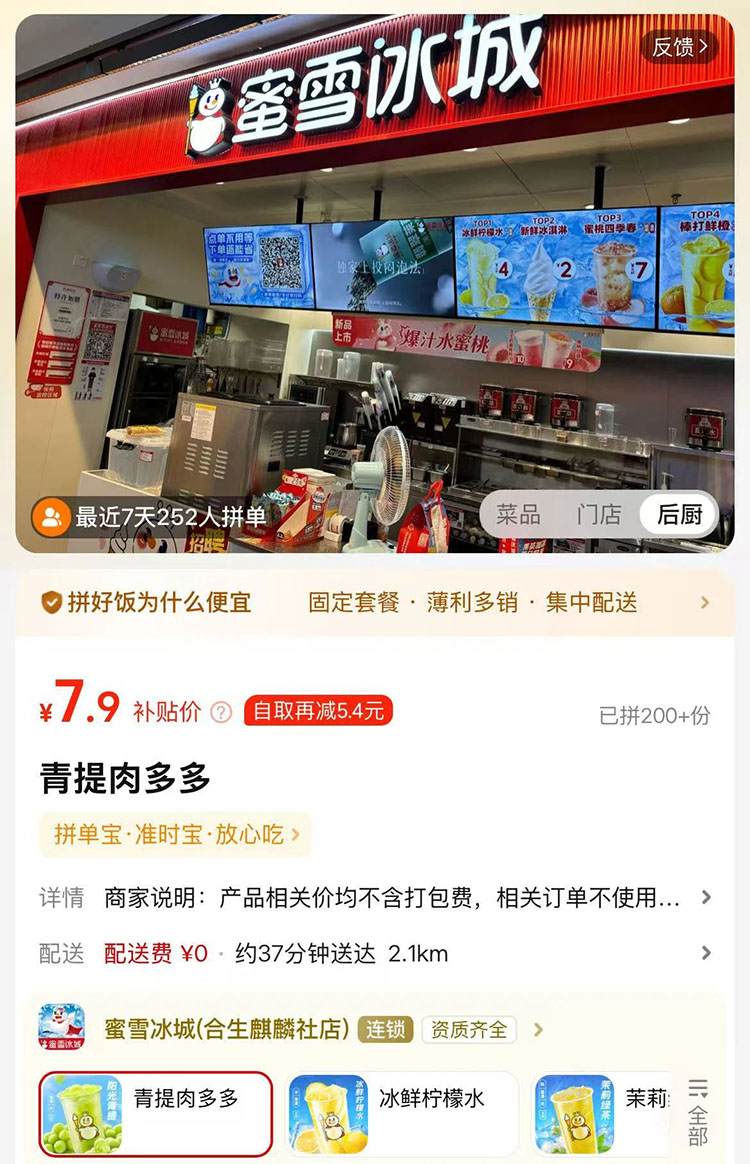Tap the 自取再减5.4元 pickup discount tag
The height and width of the screenshot is (1164, 750).
click(x=318, y=711)
